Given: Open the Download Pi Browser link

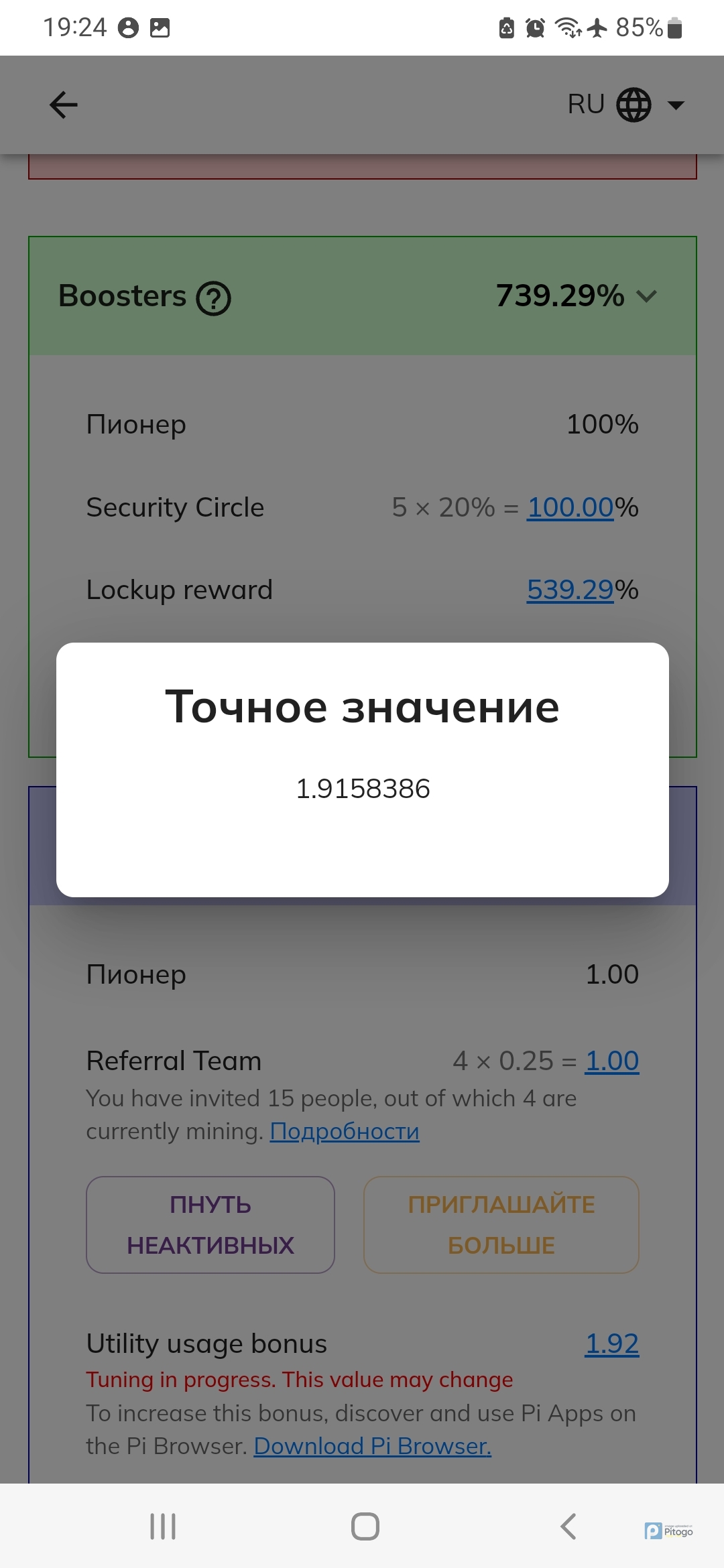Looking at the screenshot, I should click(372, 1446).
